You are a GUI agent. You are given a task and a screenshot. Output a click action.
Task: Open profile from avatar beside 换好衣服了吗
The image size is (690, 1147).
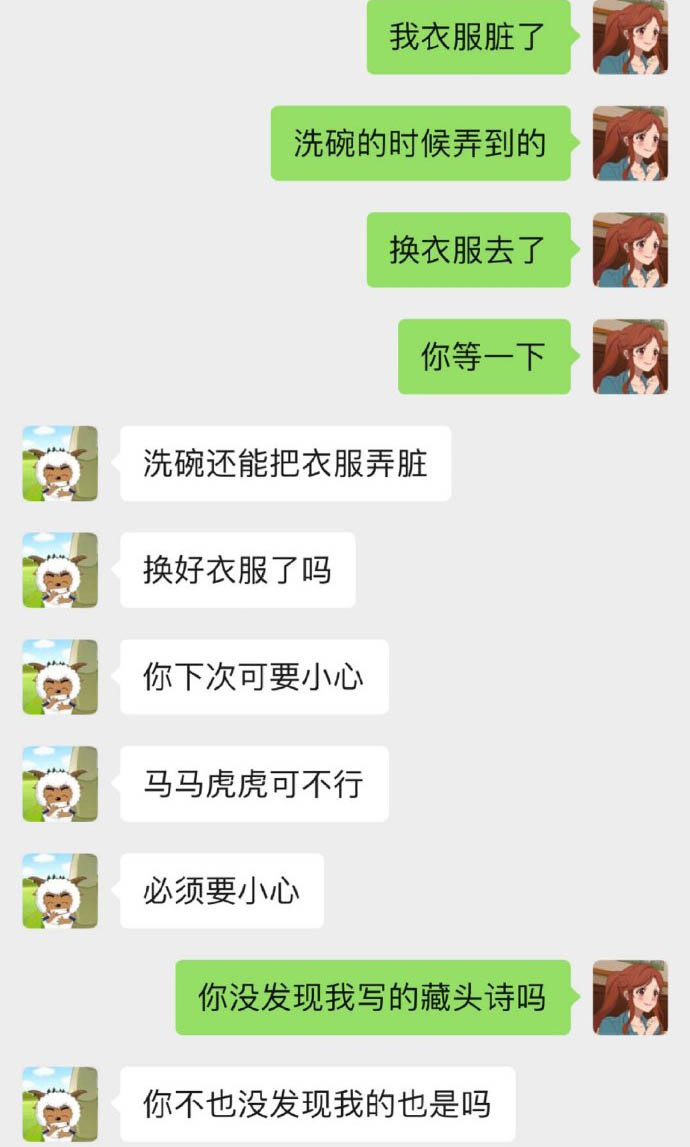click(60, 570)
